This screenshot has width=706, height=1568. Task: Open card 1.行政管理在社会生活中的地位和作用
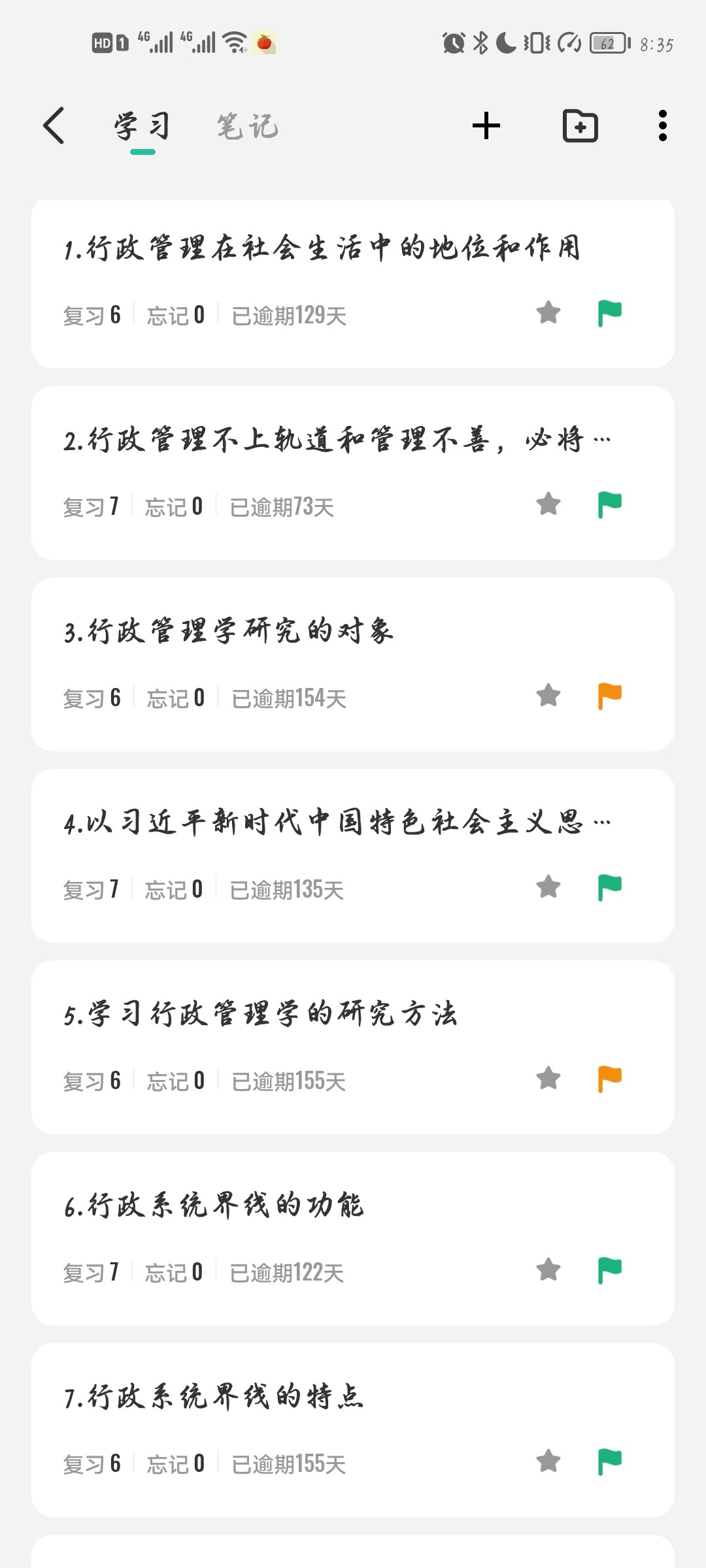coord(353,284)
